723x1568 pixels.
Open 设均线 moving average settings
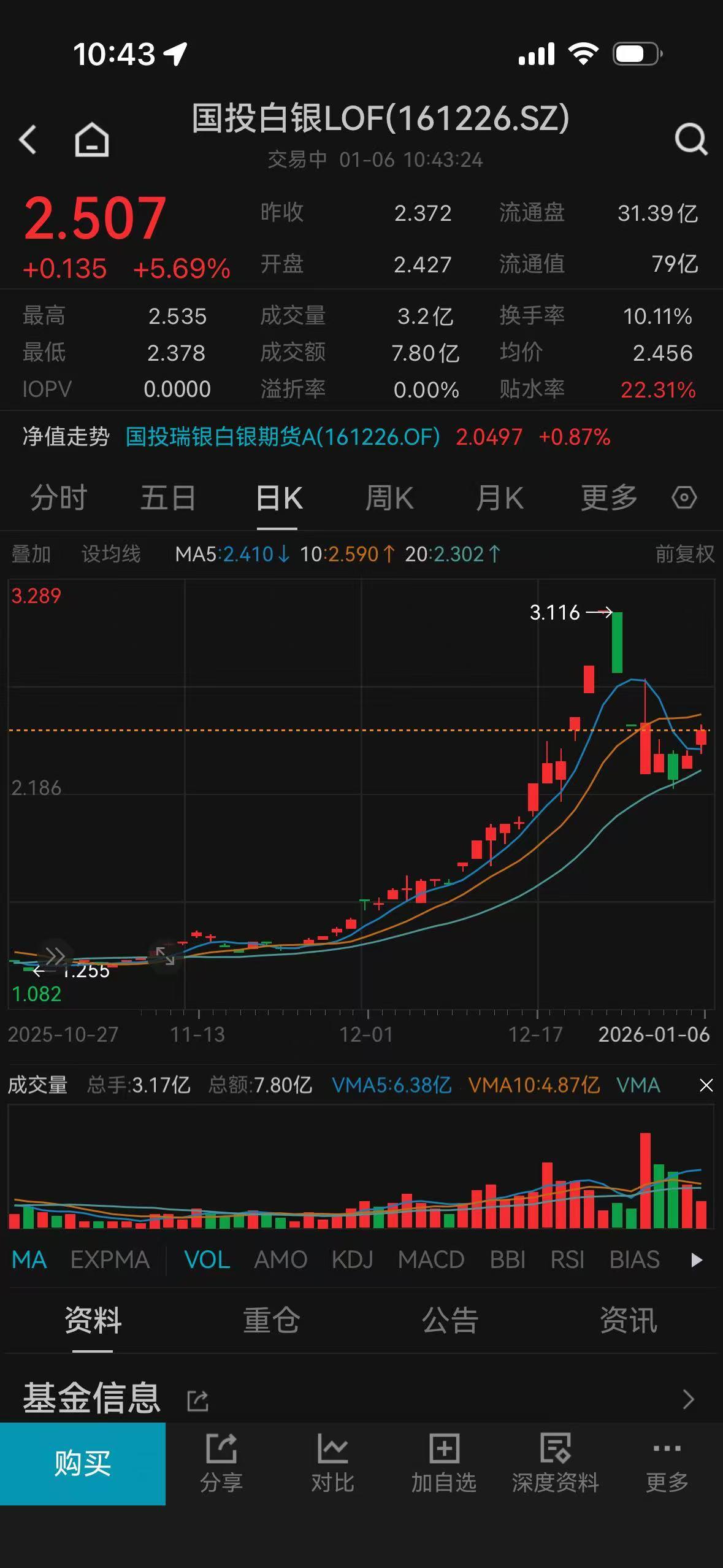111,555
